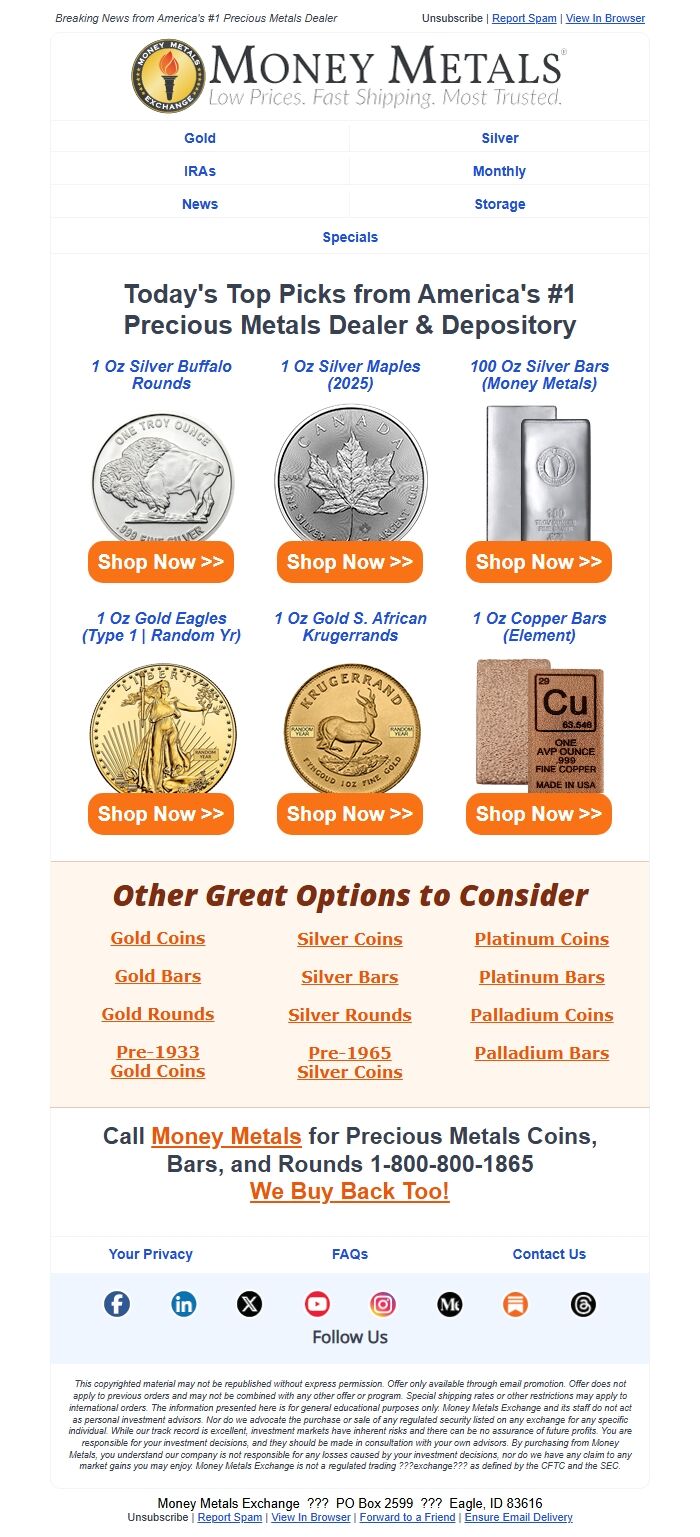Viewport: 700px width, 1537px height.
Task: Open the FAQs link
Action: click(350, 1254)
